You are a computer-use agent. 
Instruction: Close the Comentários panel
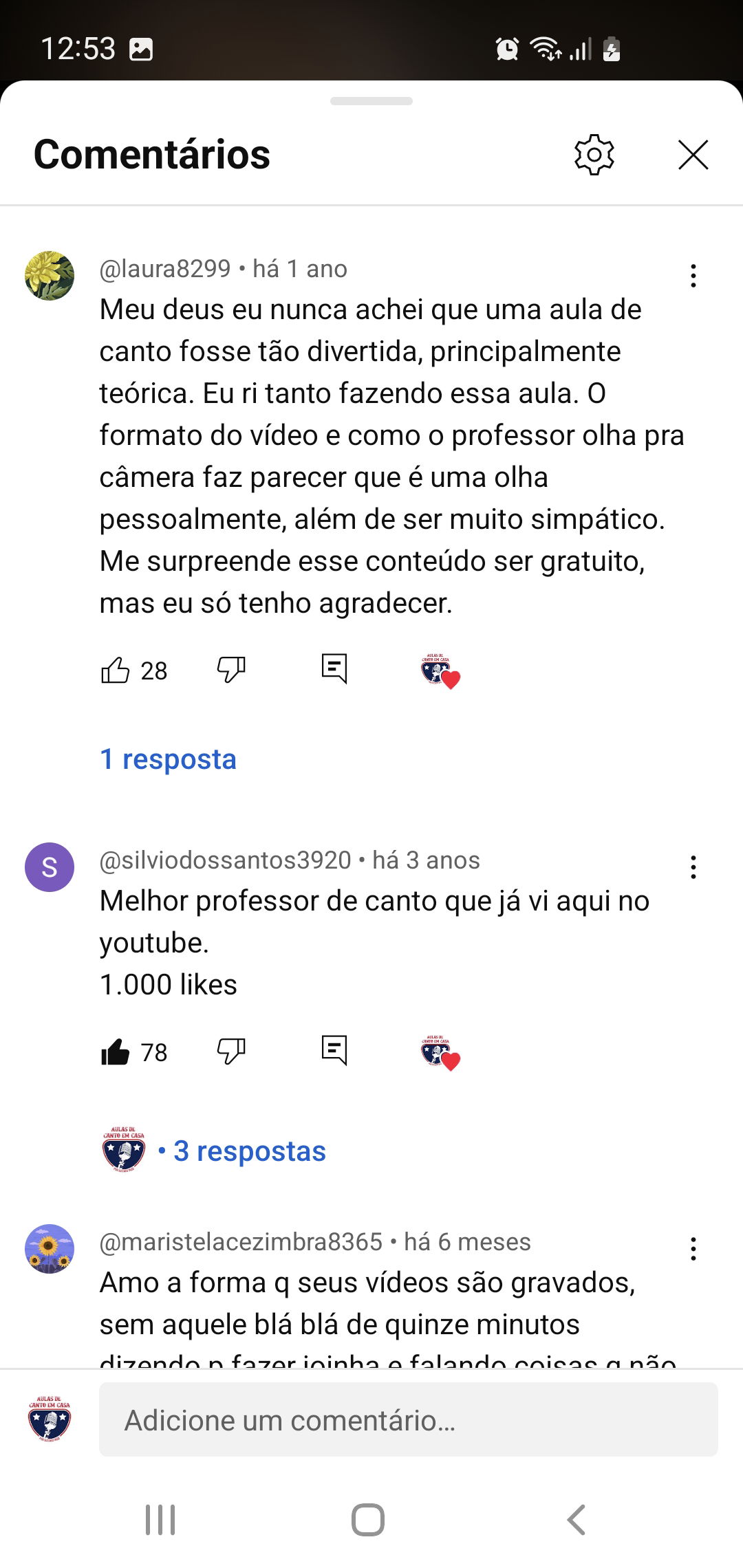(693, 155)
